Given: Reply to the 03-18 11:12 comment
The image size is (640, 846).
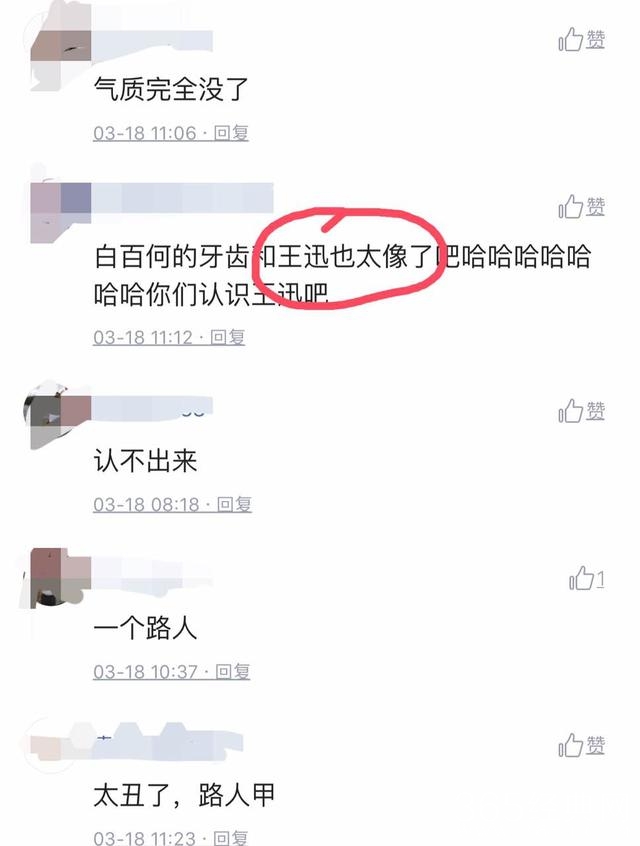Looking at the screenshot, I should [229, 338].
